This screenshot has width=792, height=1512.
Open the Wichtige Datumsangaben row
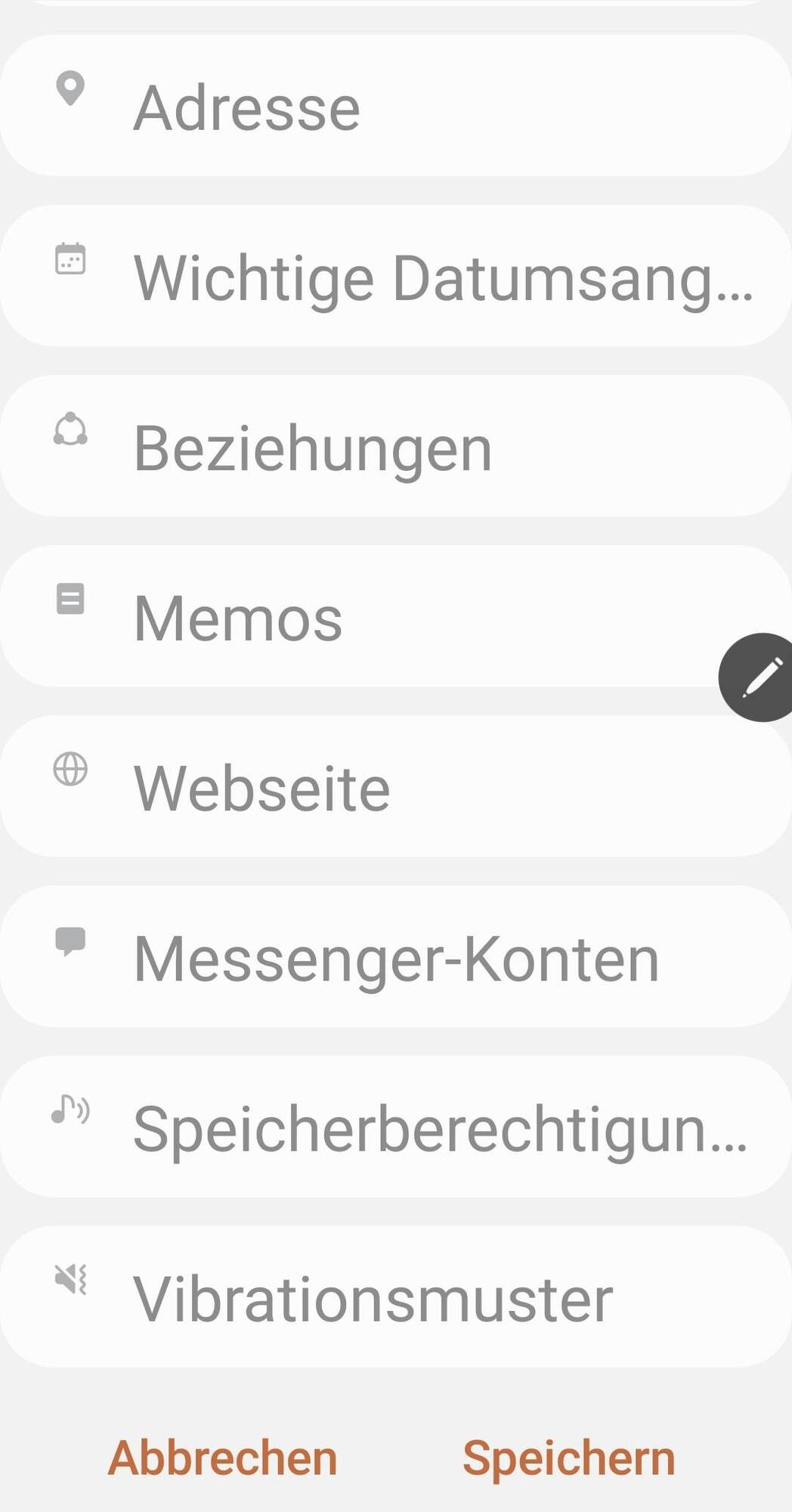pos(396,277)
